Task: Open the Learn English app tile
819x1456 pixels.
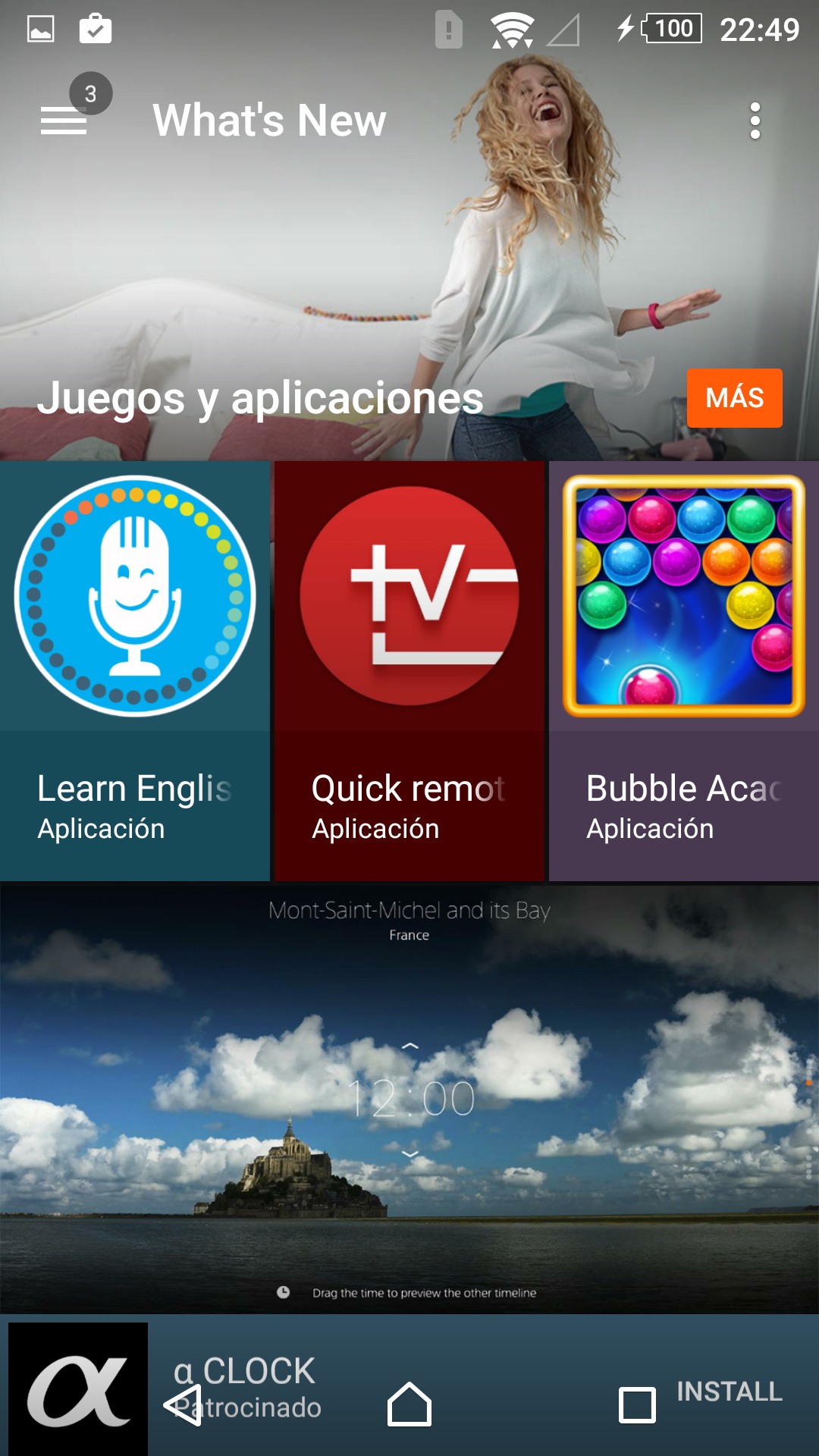Action: (x=135, y=670)
